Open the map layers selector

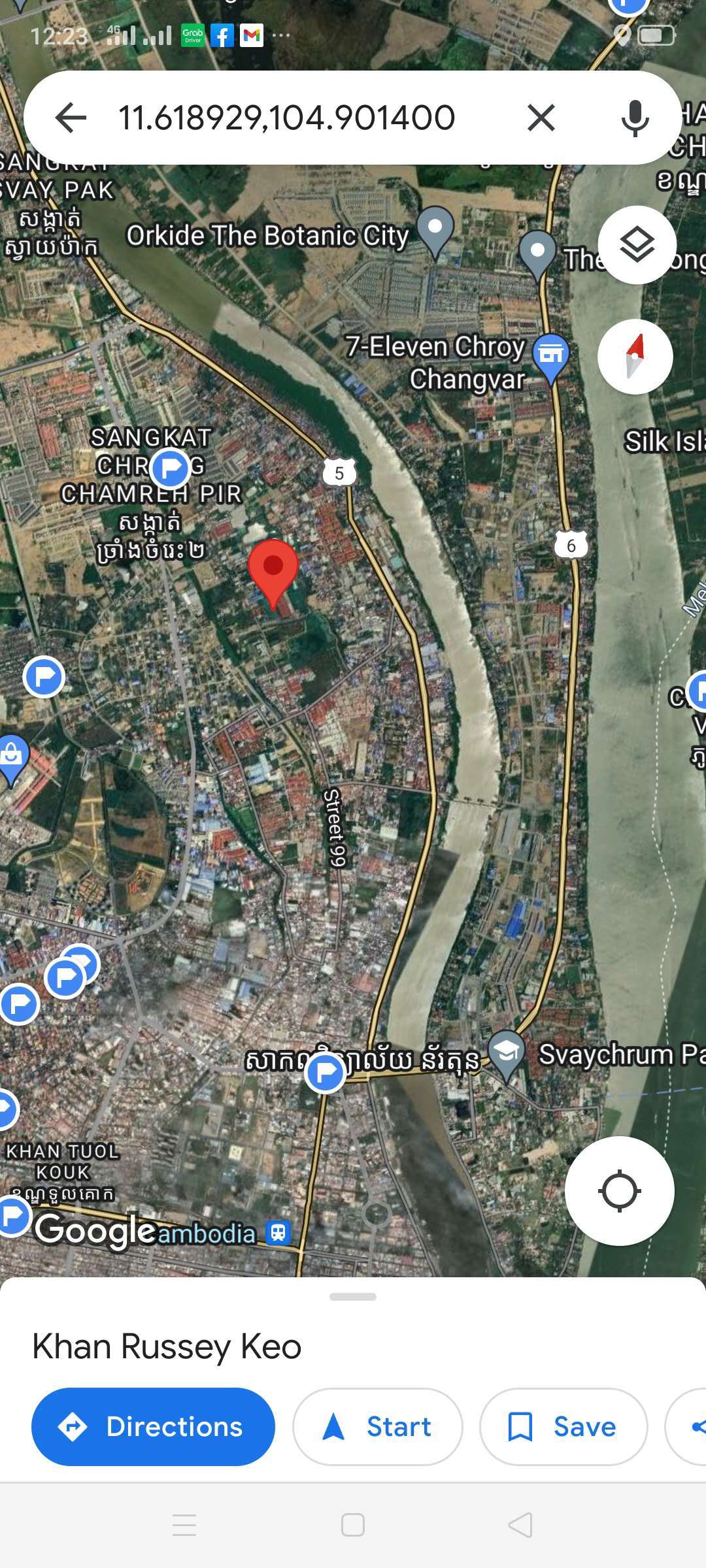click(637, 245)
